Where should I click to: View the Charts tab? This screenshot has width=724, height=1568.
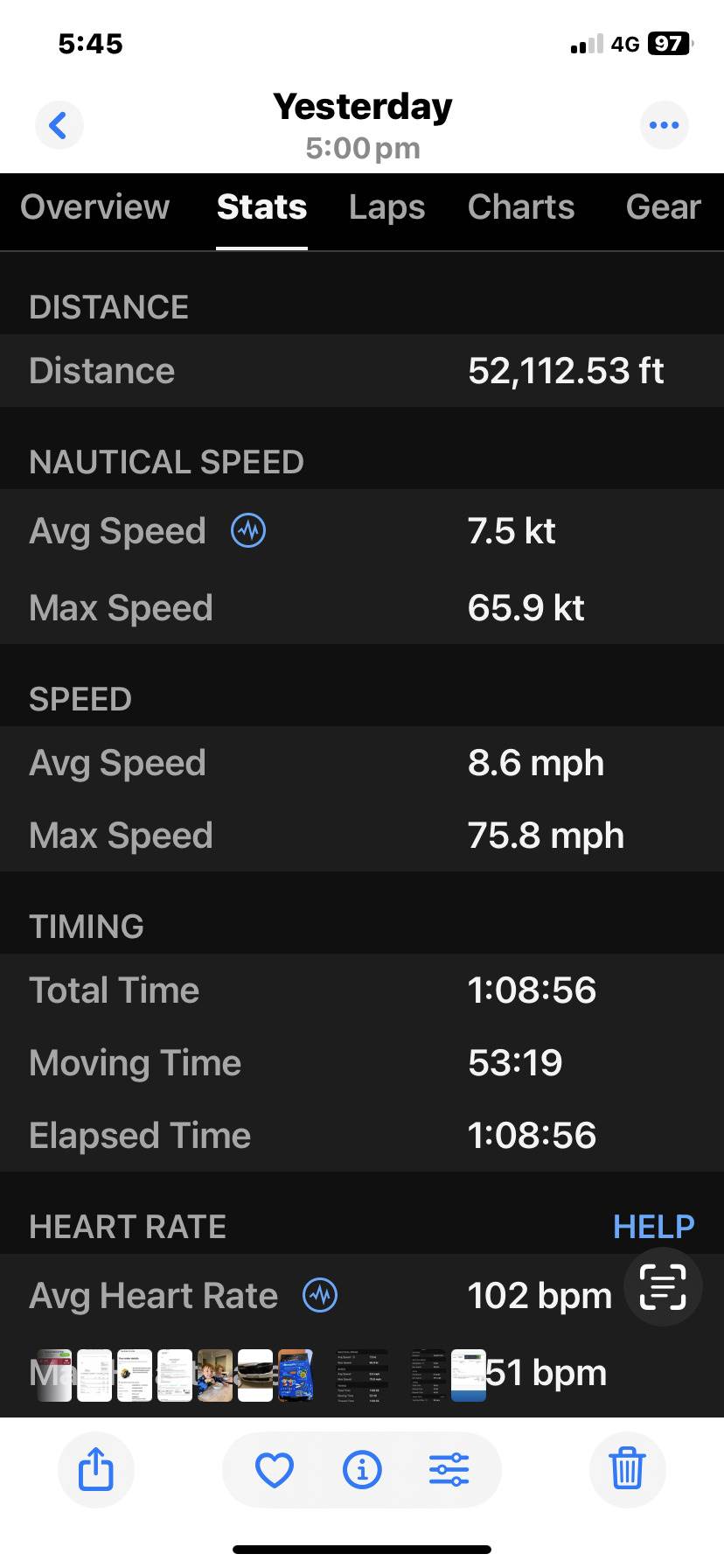[x=521, y=207]
